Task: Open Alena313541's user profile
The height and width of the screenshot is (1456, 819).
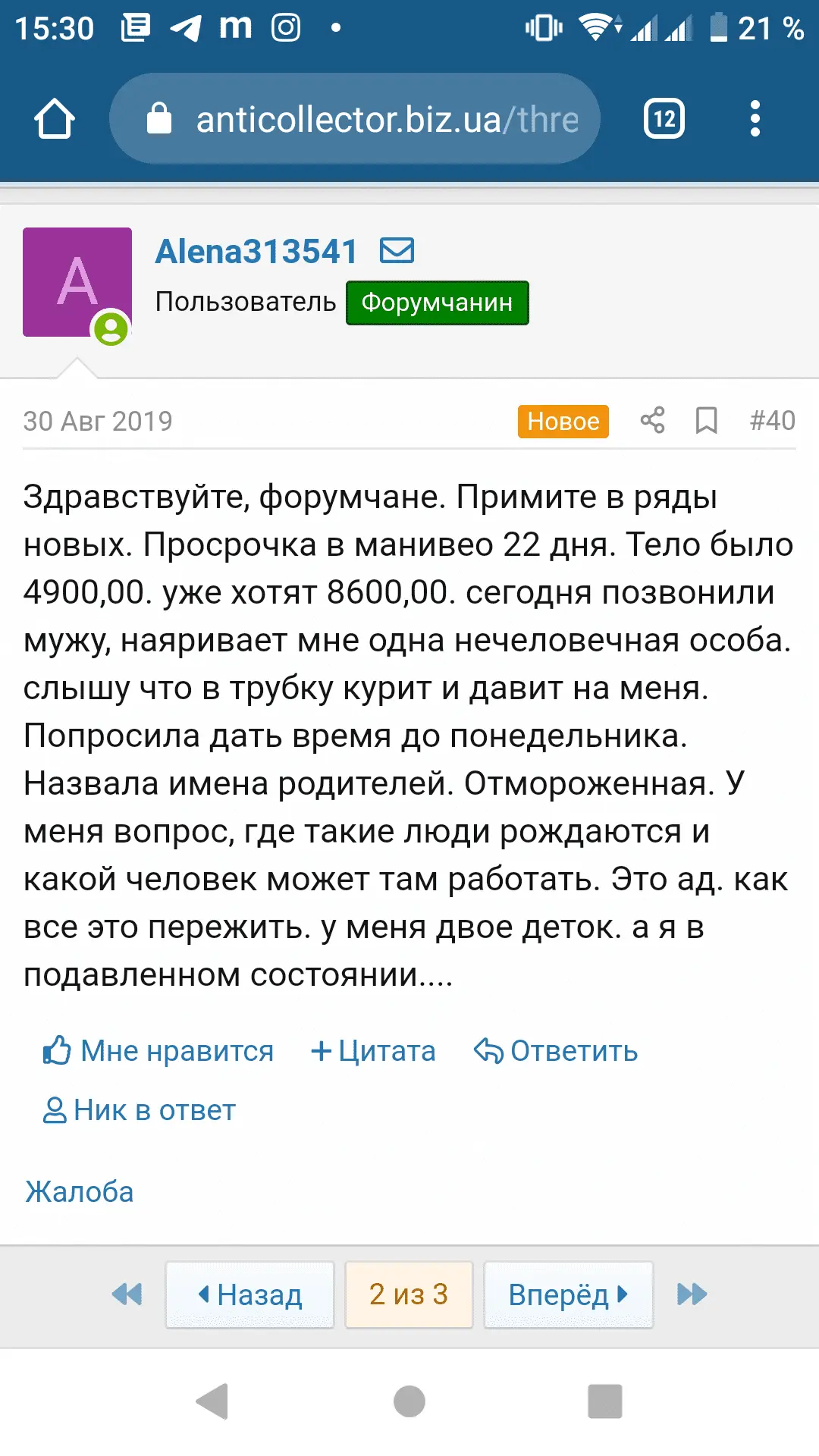Action: click(256, 252)
